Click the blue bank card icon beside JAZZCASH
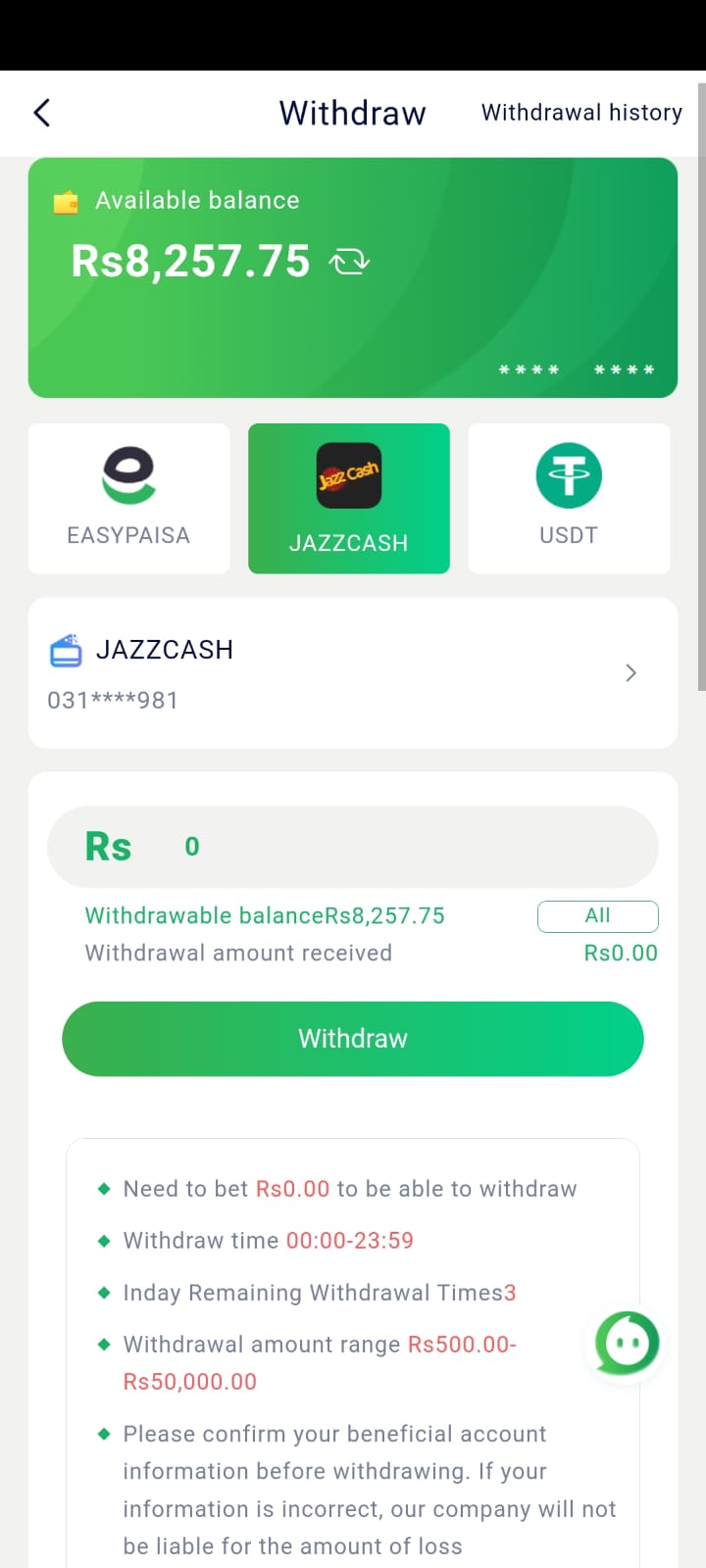Image resolution: width=706 pixels, height=1568 pixels. (x=66, y=650)
